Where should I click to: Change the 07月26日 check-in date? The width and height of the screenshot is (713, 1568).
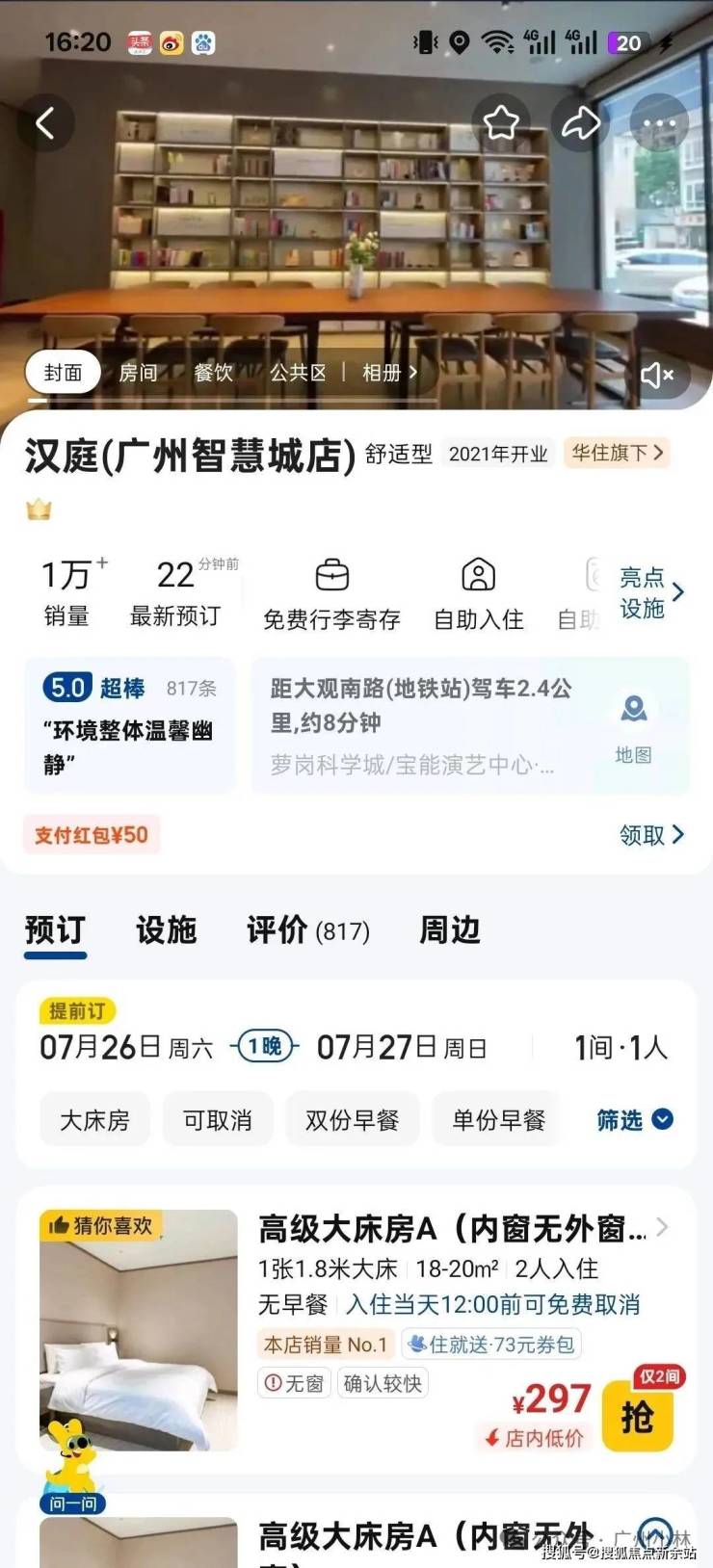pos(125,1048)
